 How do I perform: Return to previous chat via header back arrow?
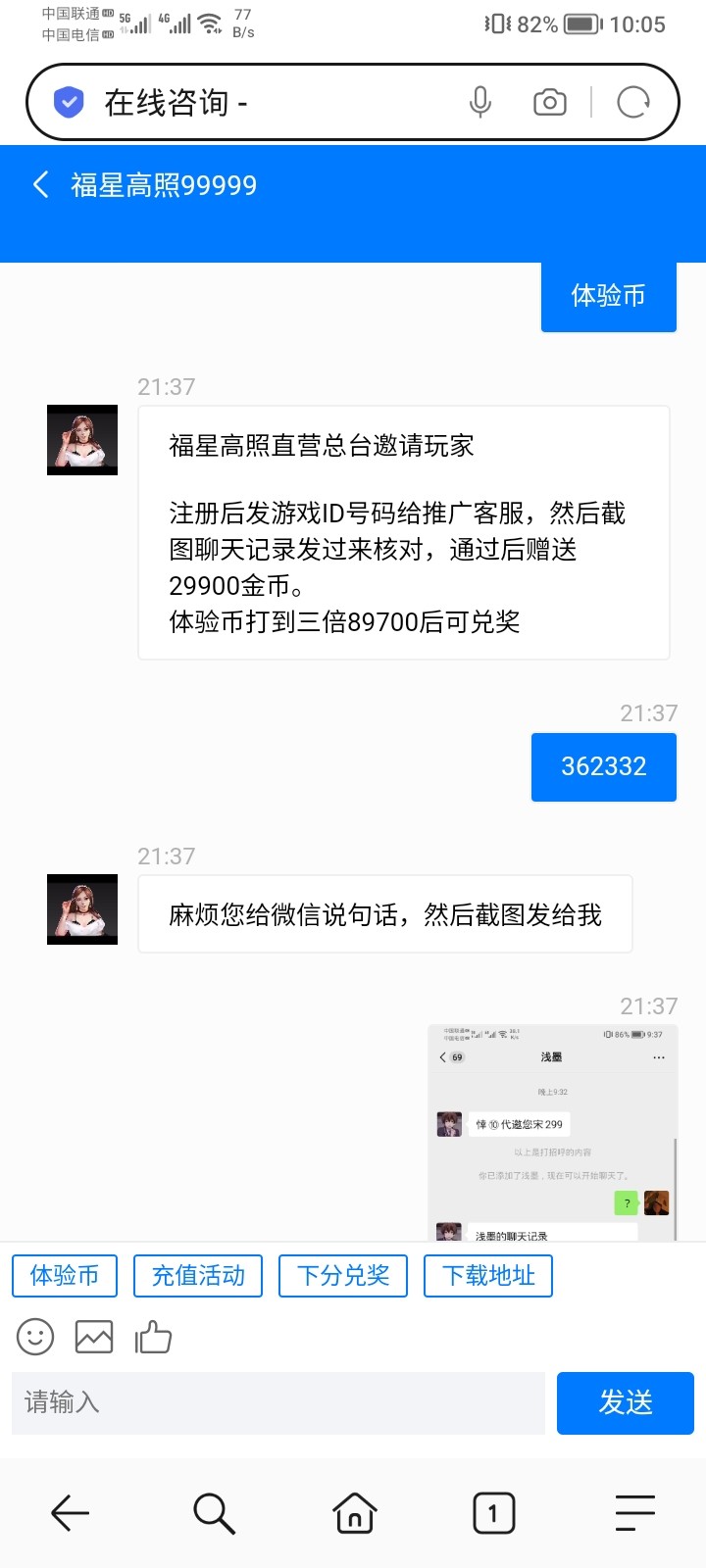tap(39, 185)
